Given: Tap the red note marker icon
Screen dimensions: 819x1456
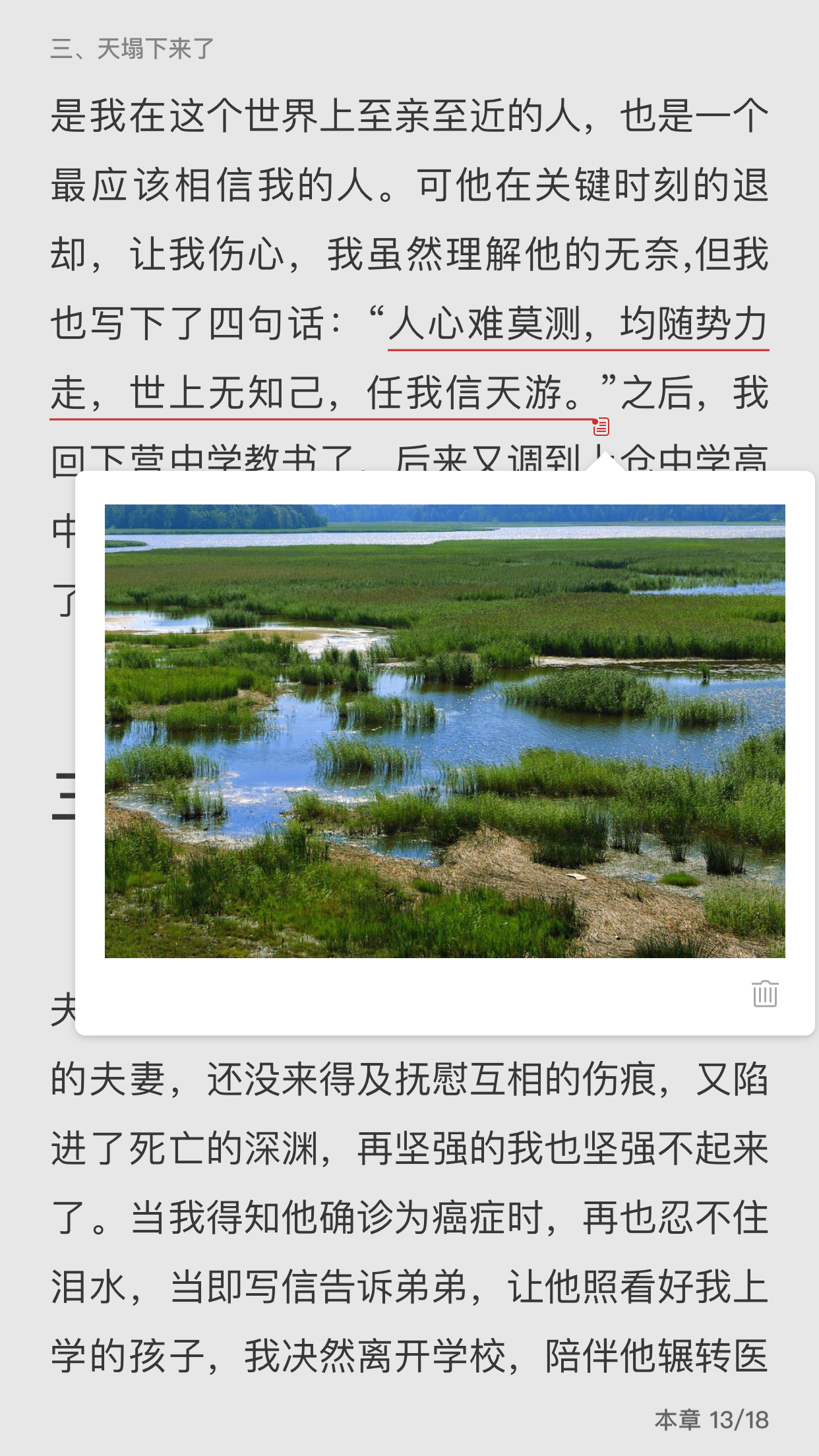Looking at the screenshot, I should point(601,427).
